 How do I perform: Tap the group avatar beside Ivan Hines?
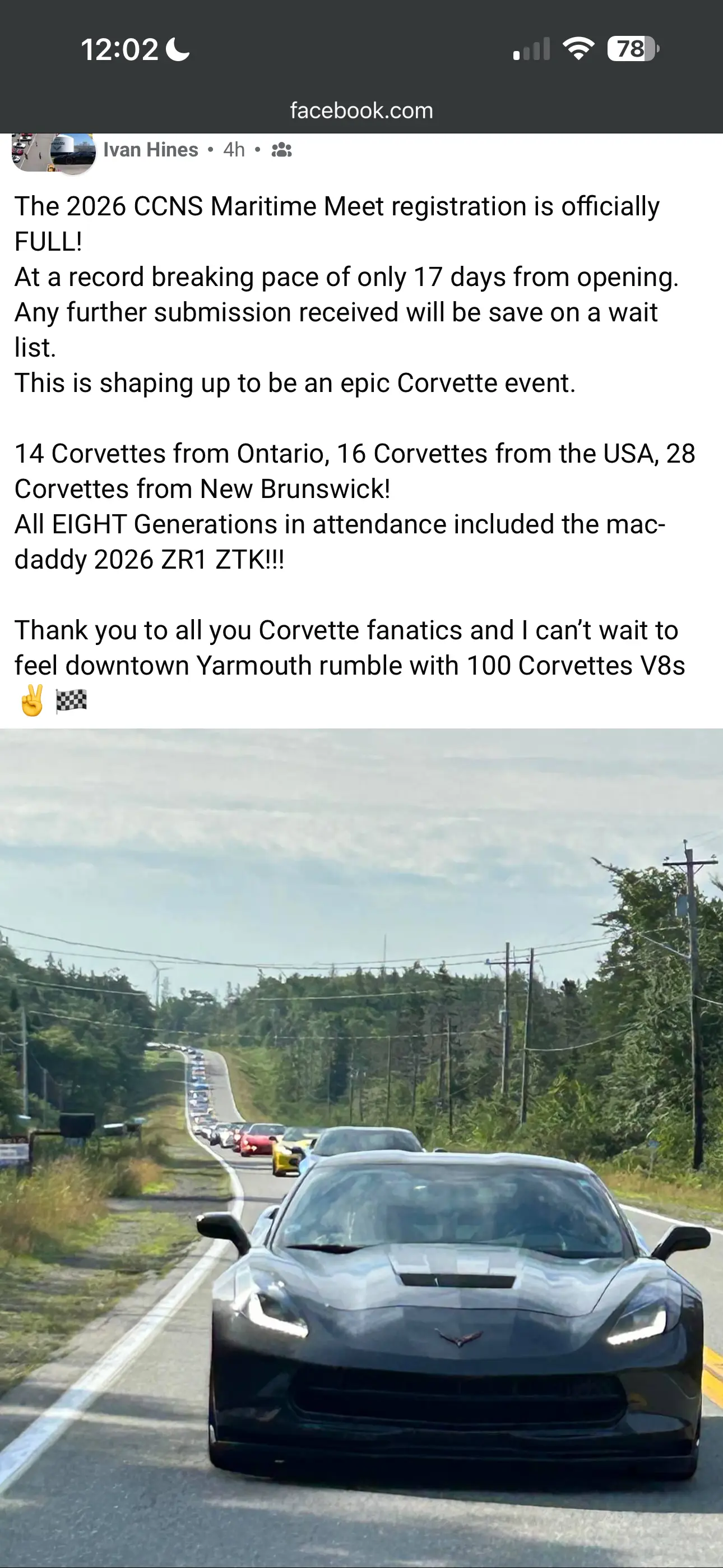[30, 151]
